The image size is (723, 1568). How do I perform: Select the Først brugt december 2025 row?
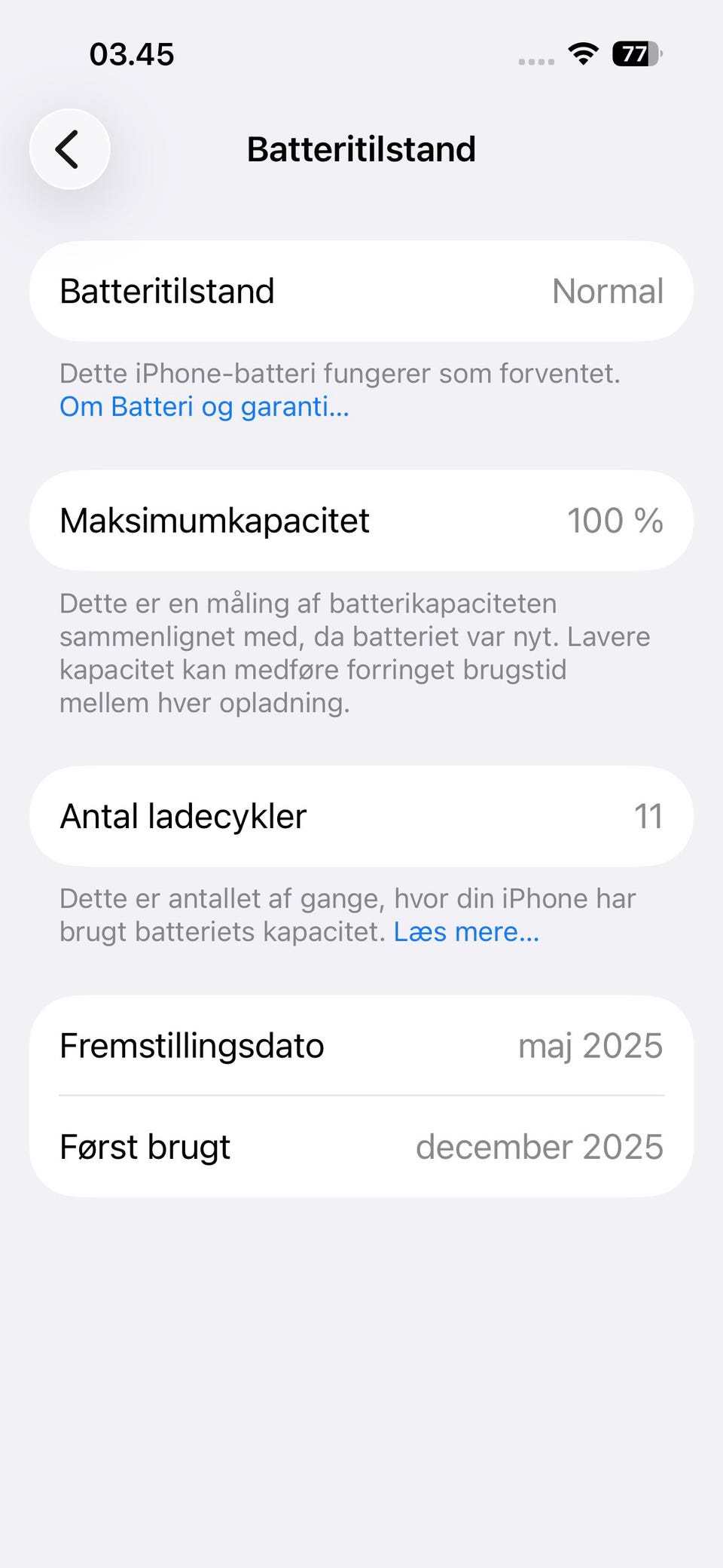click(x=361, y=1146)
